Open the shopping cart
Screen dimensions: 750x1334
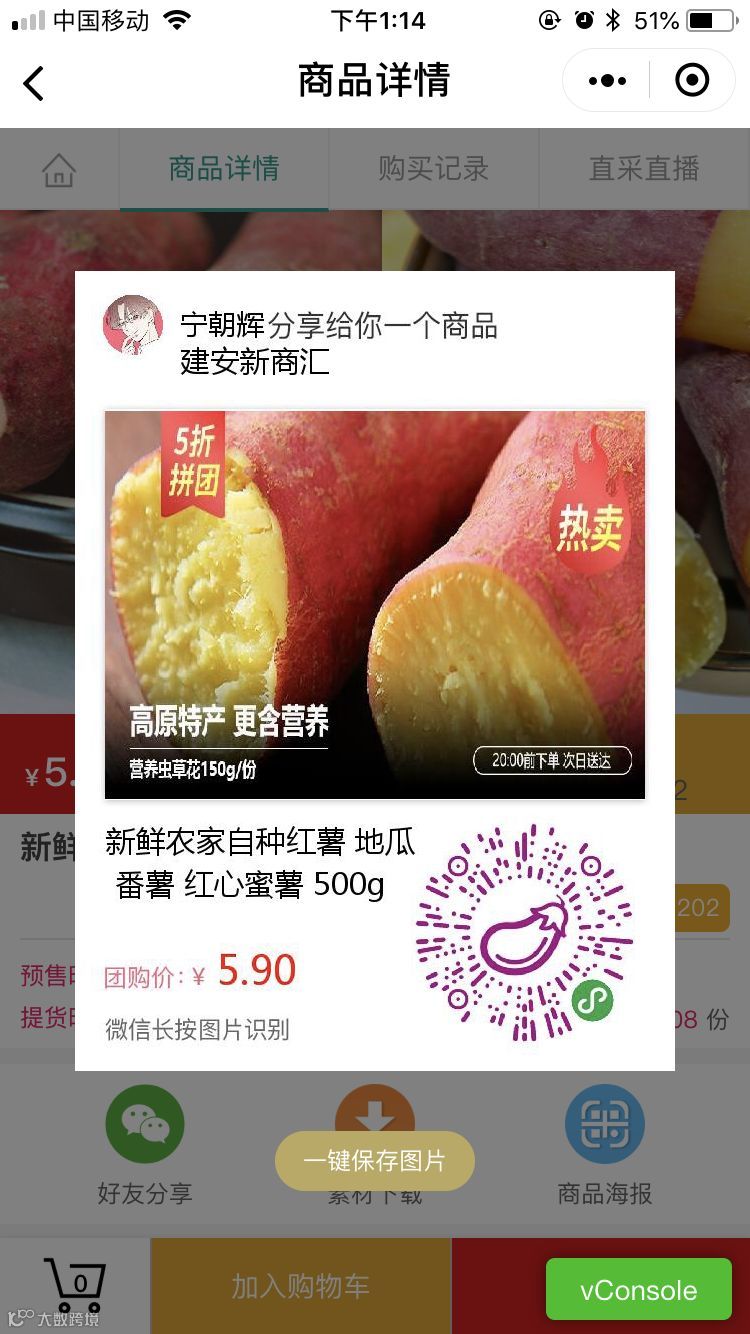(x=75, y=1285)
